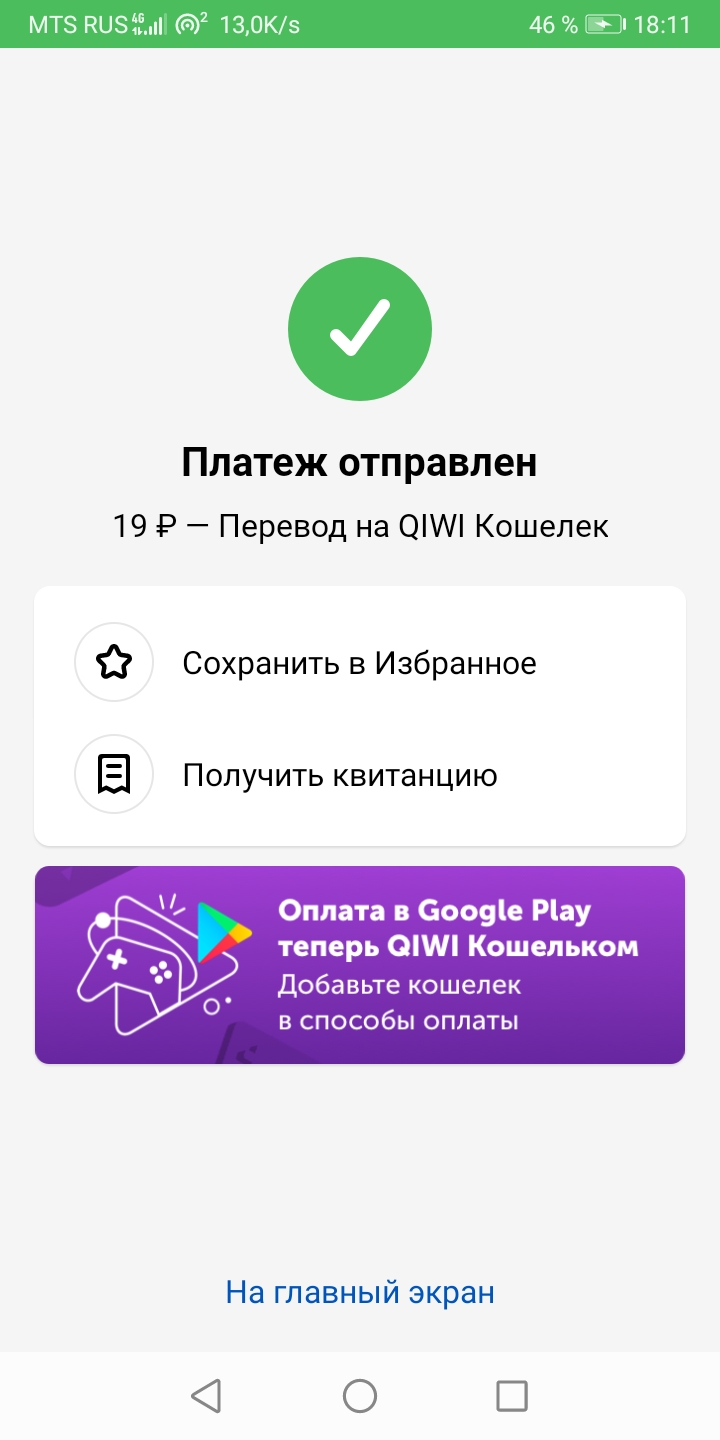Tap the system back button
This screenshot has width=720, height=1440.
pos(206,1396)
